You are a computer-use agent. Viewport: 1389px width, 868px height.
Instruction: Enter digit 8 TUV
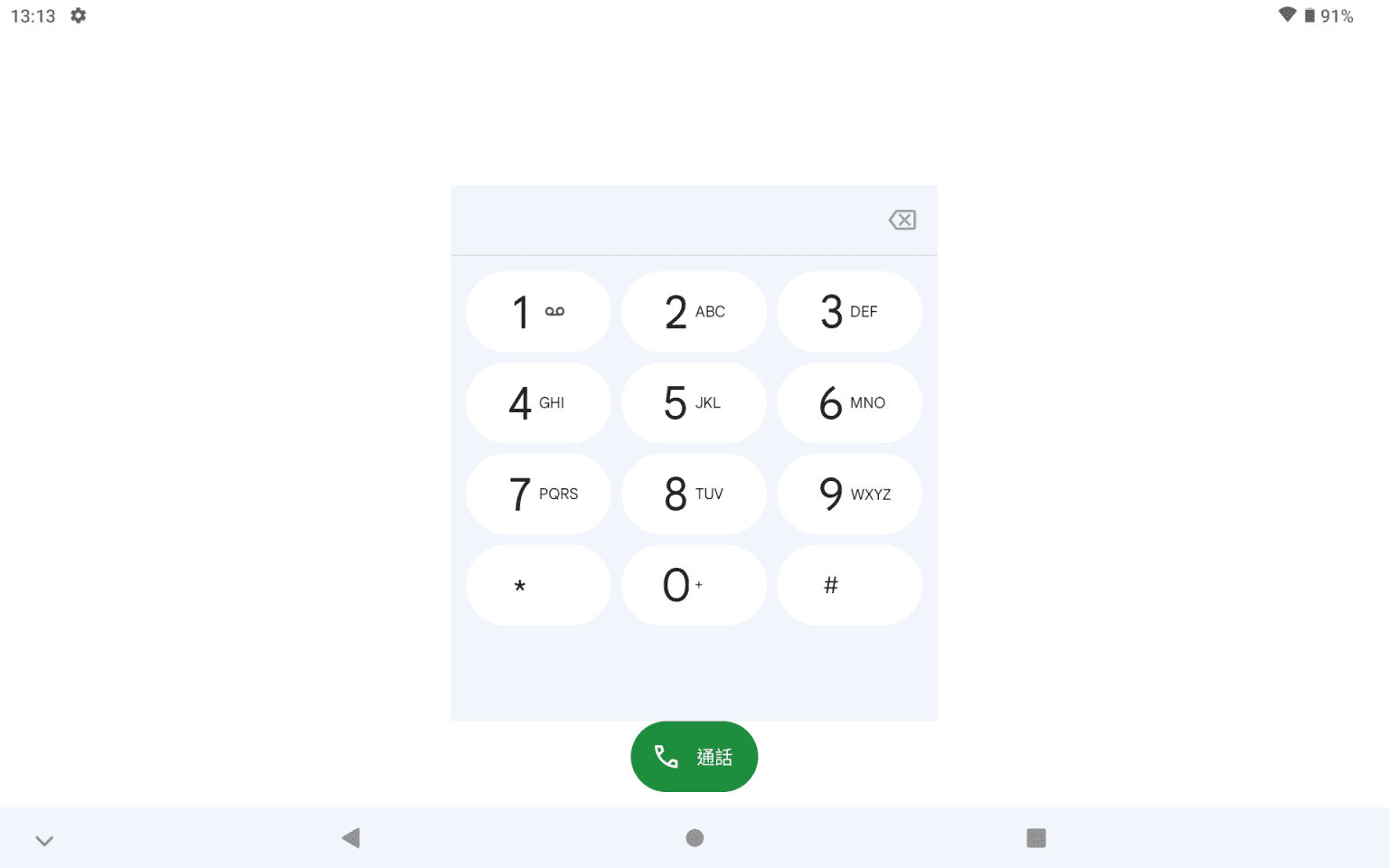(x=694, y=495)
